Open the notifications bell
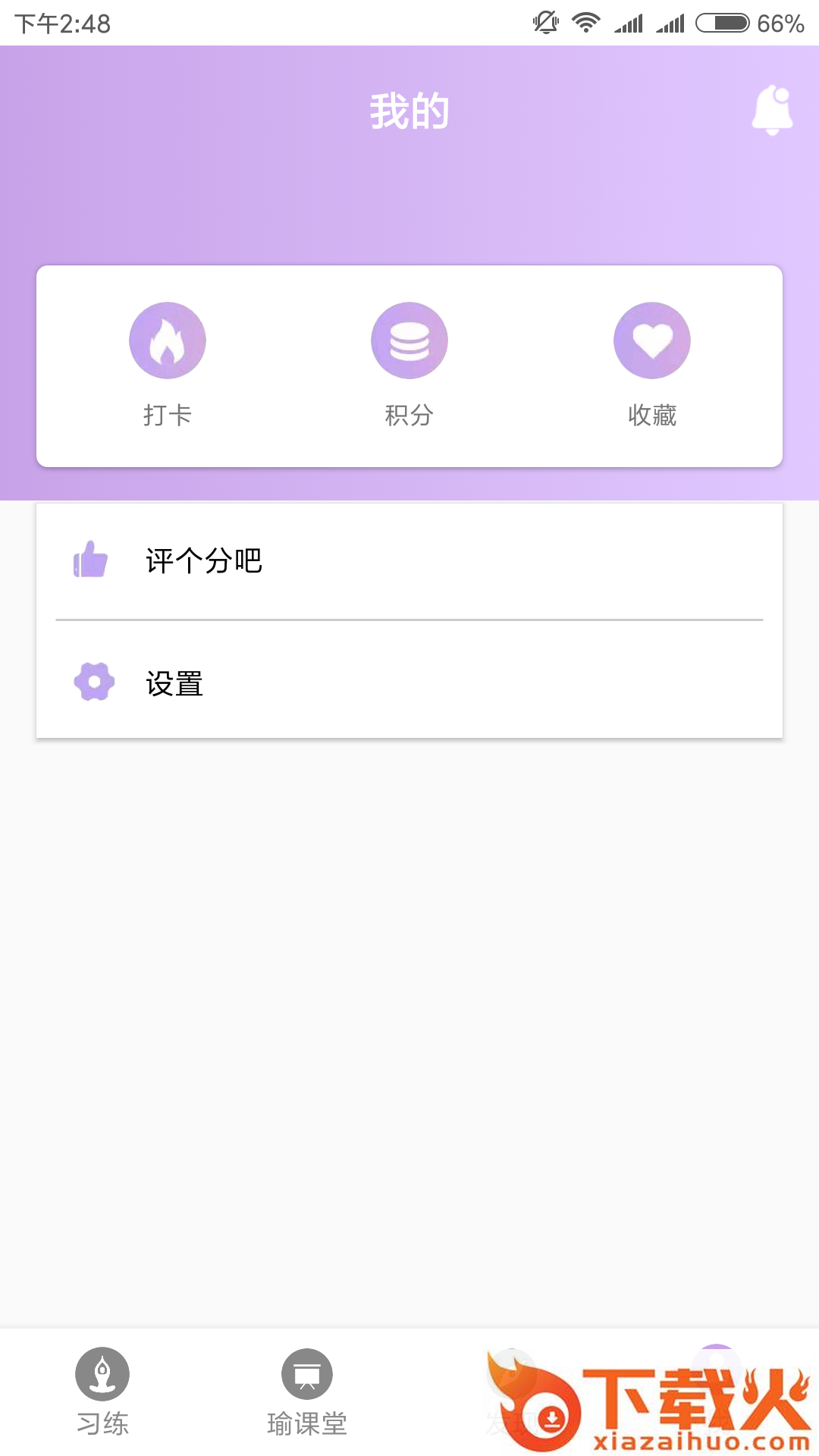819x1456 pixels. point(772,111)
